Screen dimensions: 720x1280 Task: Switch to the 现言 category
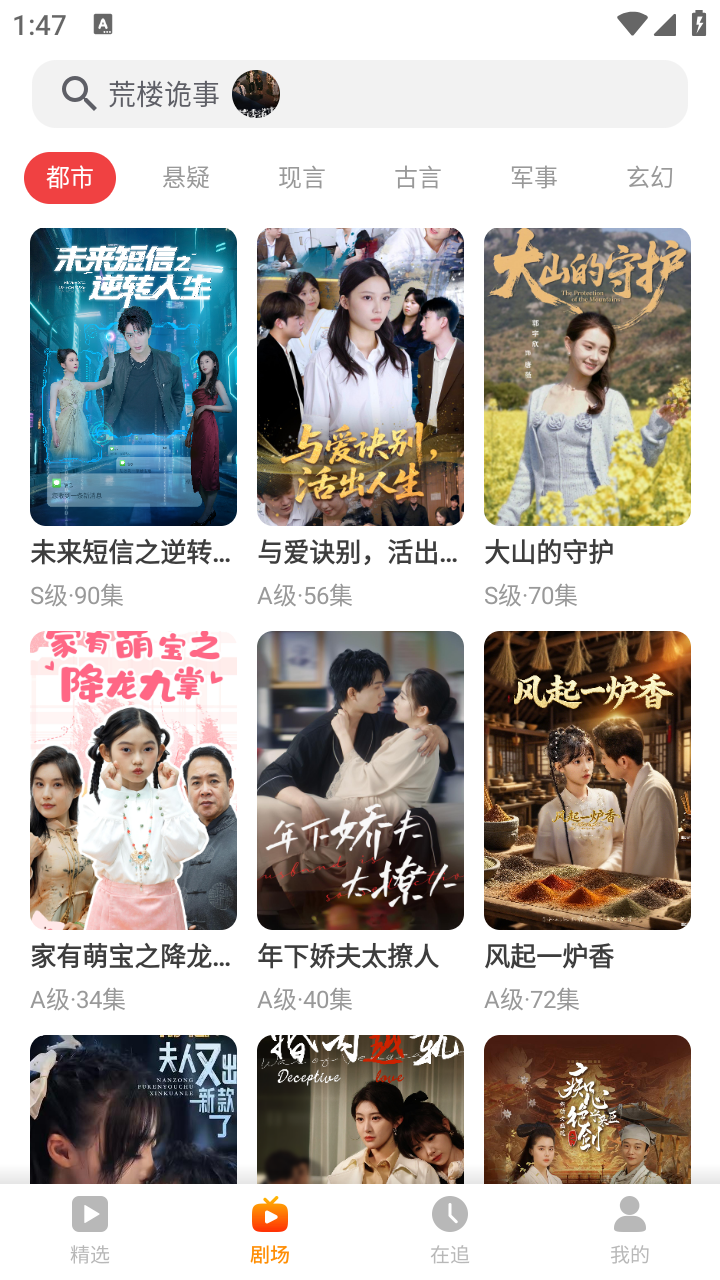click(x=302, y=178)
